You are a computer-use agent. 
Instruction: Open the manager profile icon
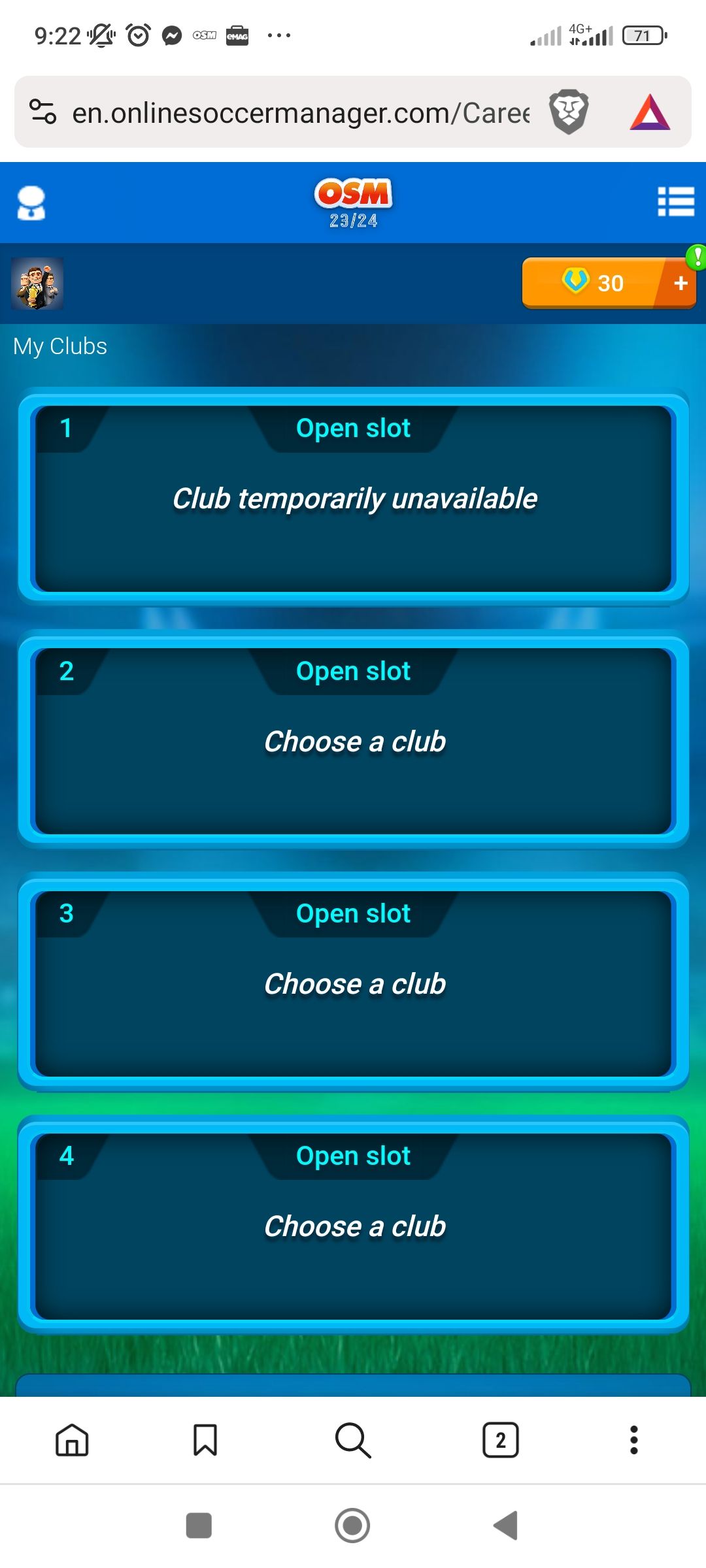click(31, 203)
